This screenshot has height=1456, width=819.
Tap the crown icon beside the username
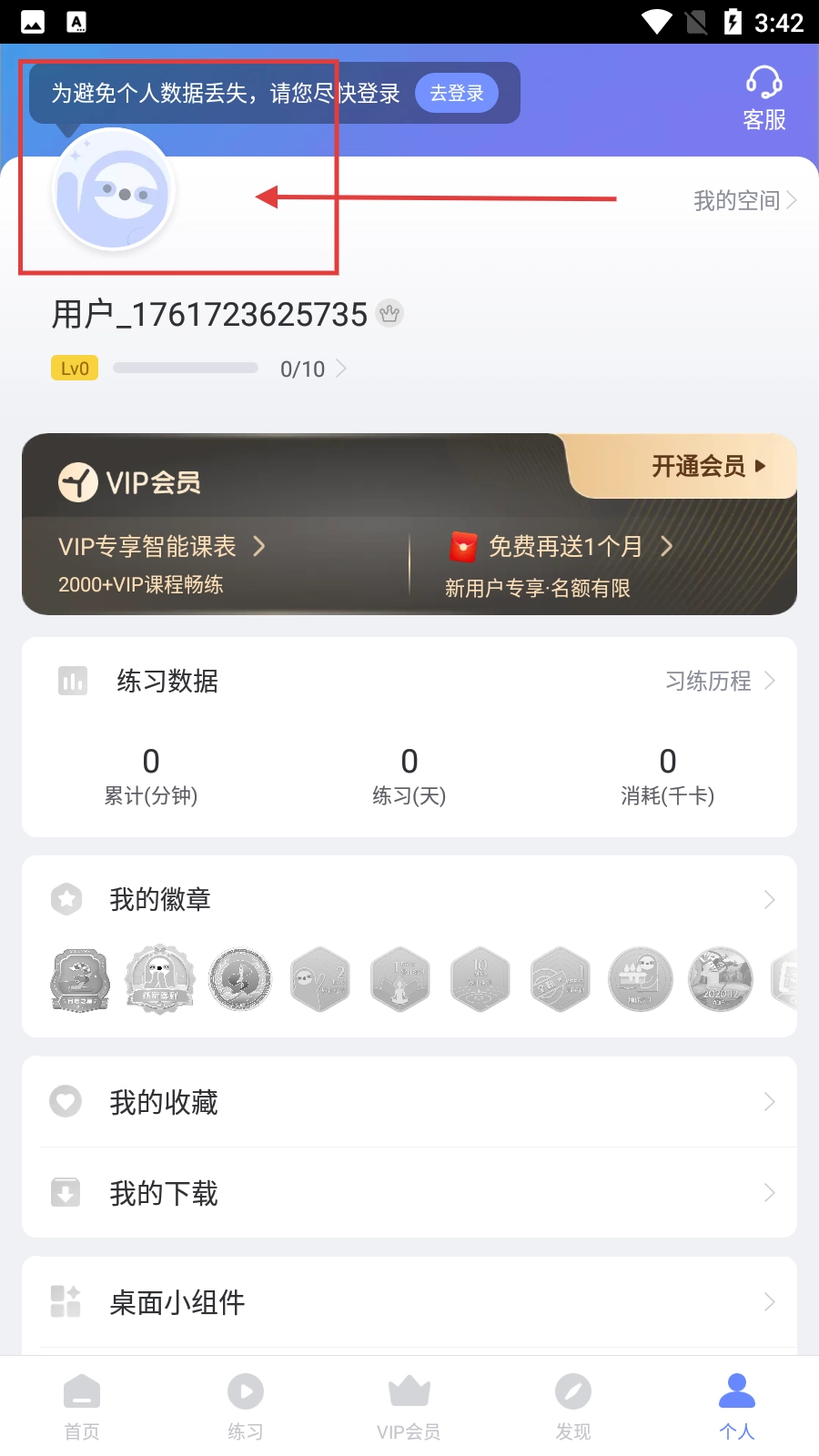(389, 314)
